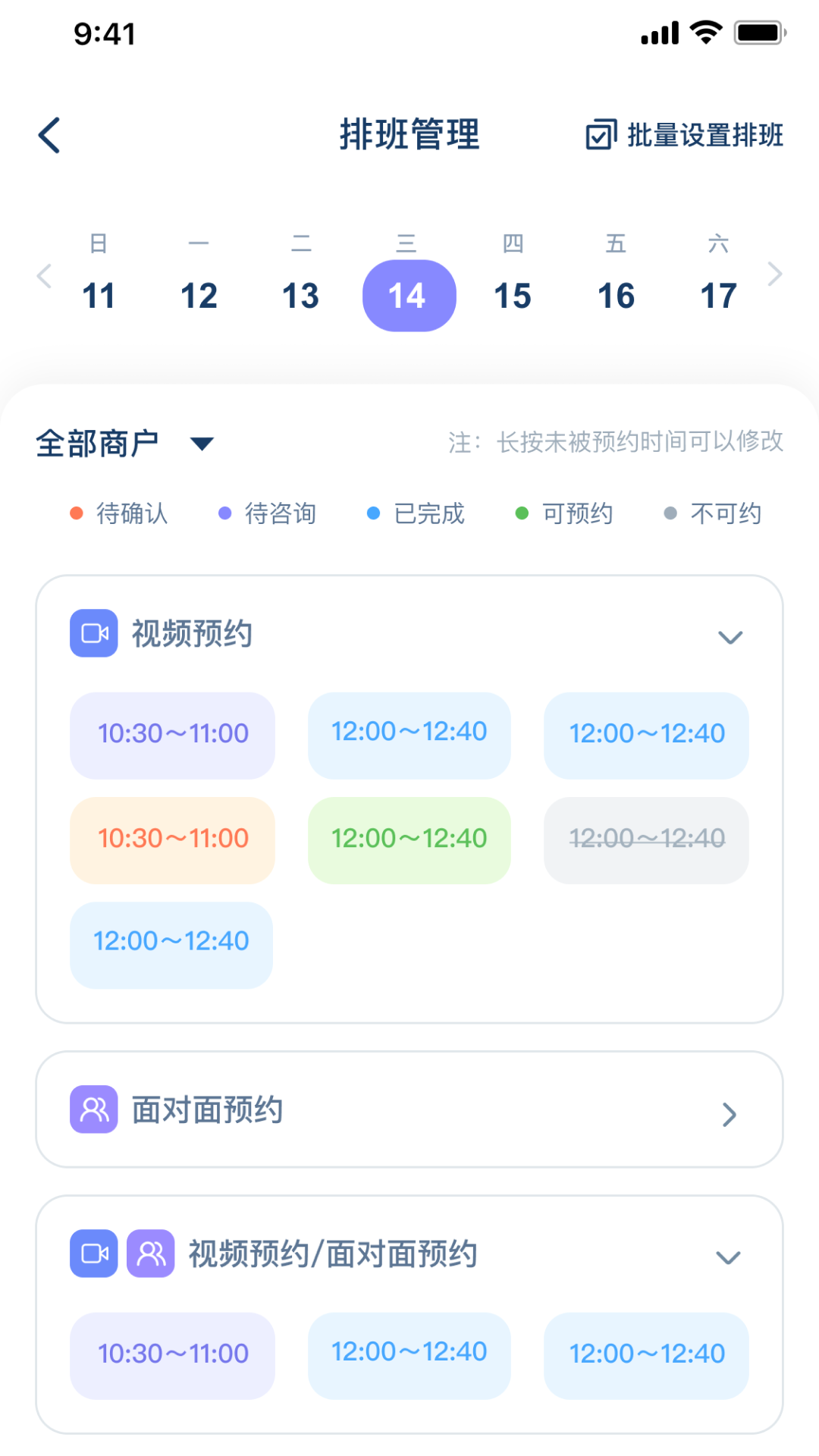
Task: Select the 可预约 green status legend dot
Action: [x=521, y=513]
